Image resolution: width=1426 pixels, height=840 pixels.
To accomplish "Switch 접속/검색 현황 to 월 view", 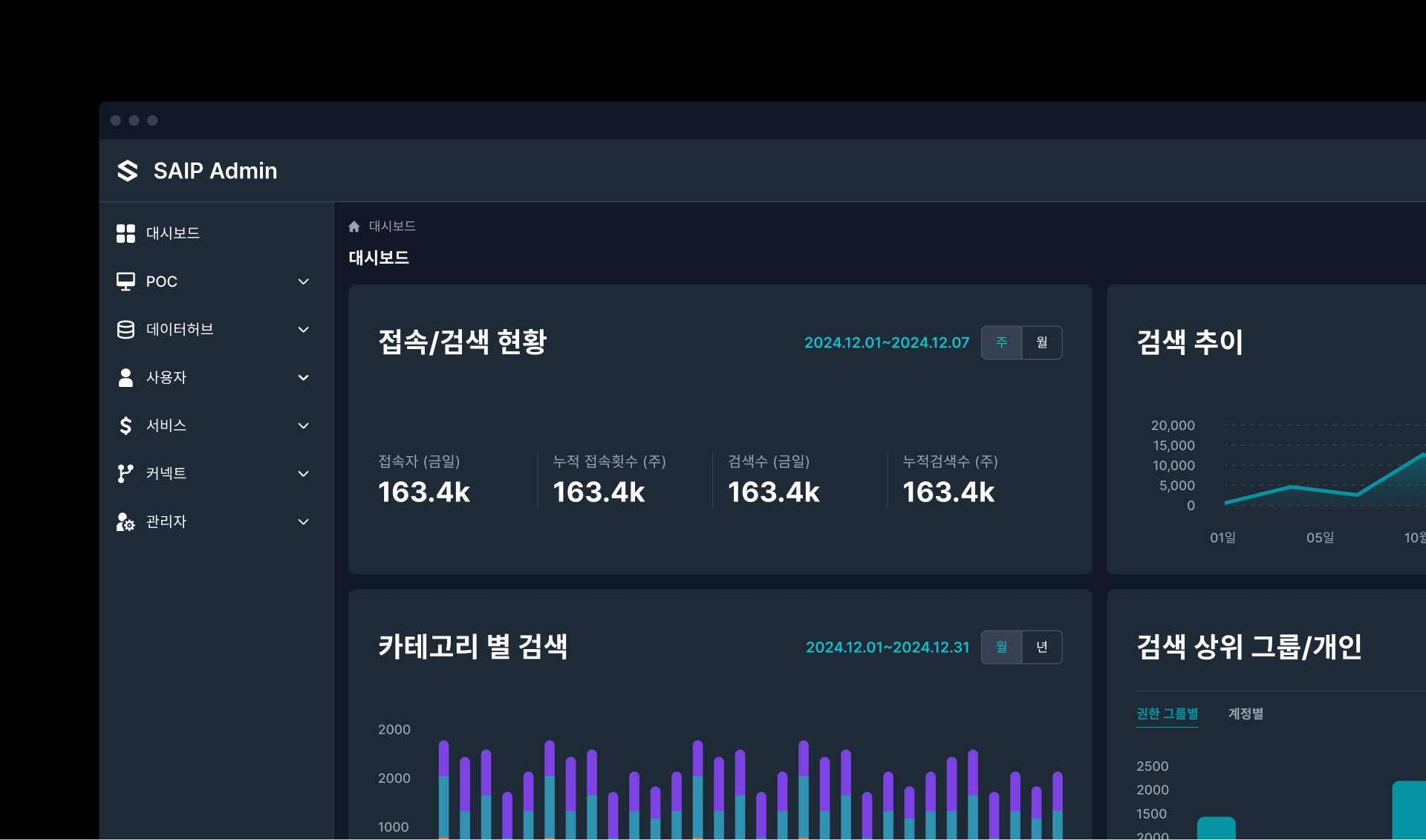I will point(1042,342).
